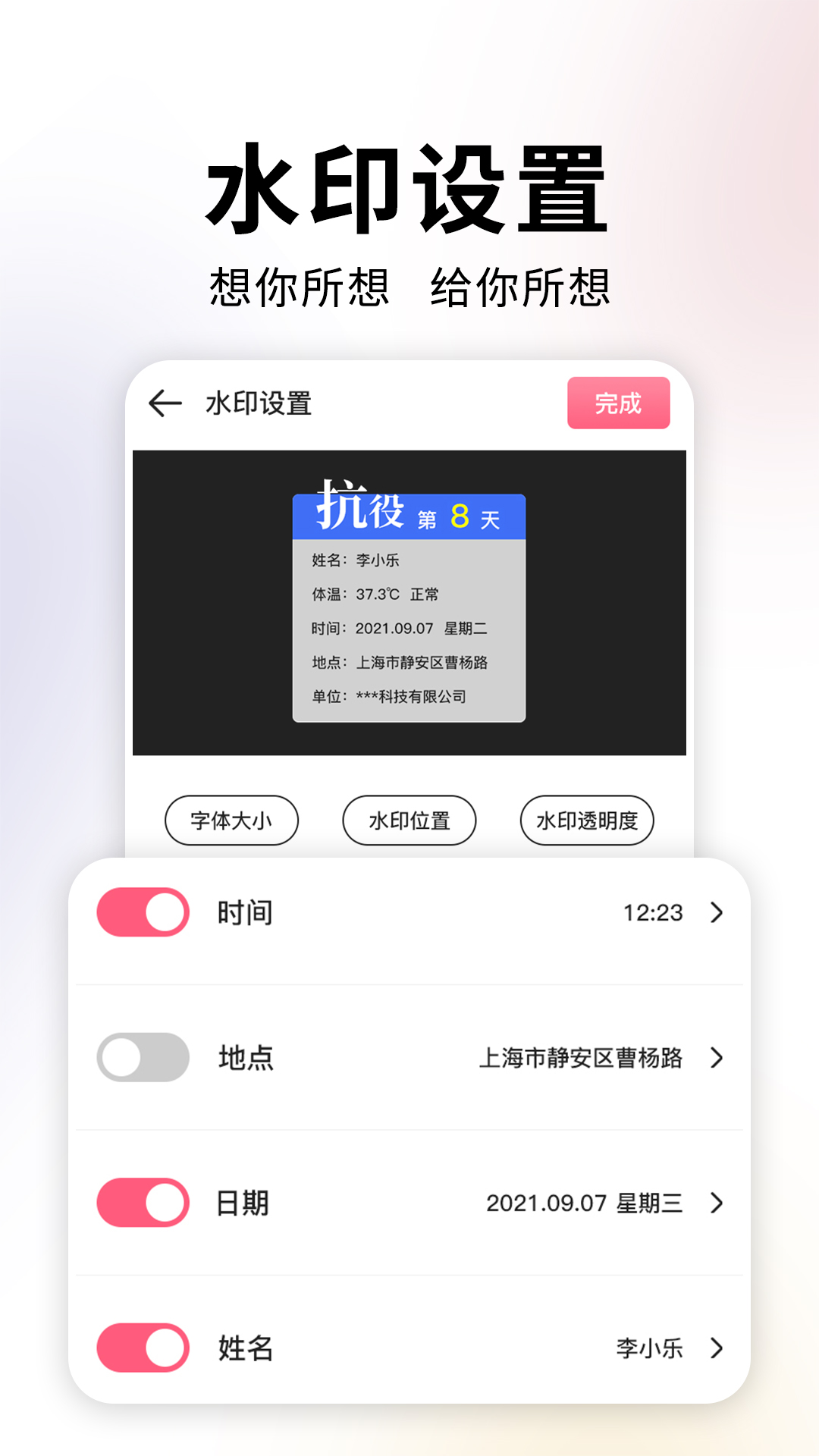Turn off the 姓名 name watermark toggle
Viewport: 819px width, 1456px height.
tap(141, 1350)
